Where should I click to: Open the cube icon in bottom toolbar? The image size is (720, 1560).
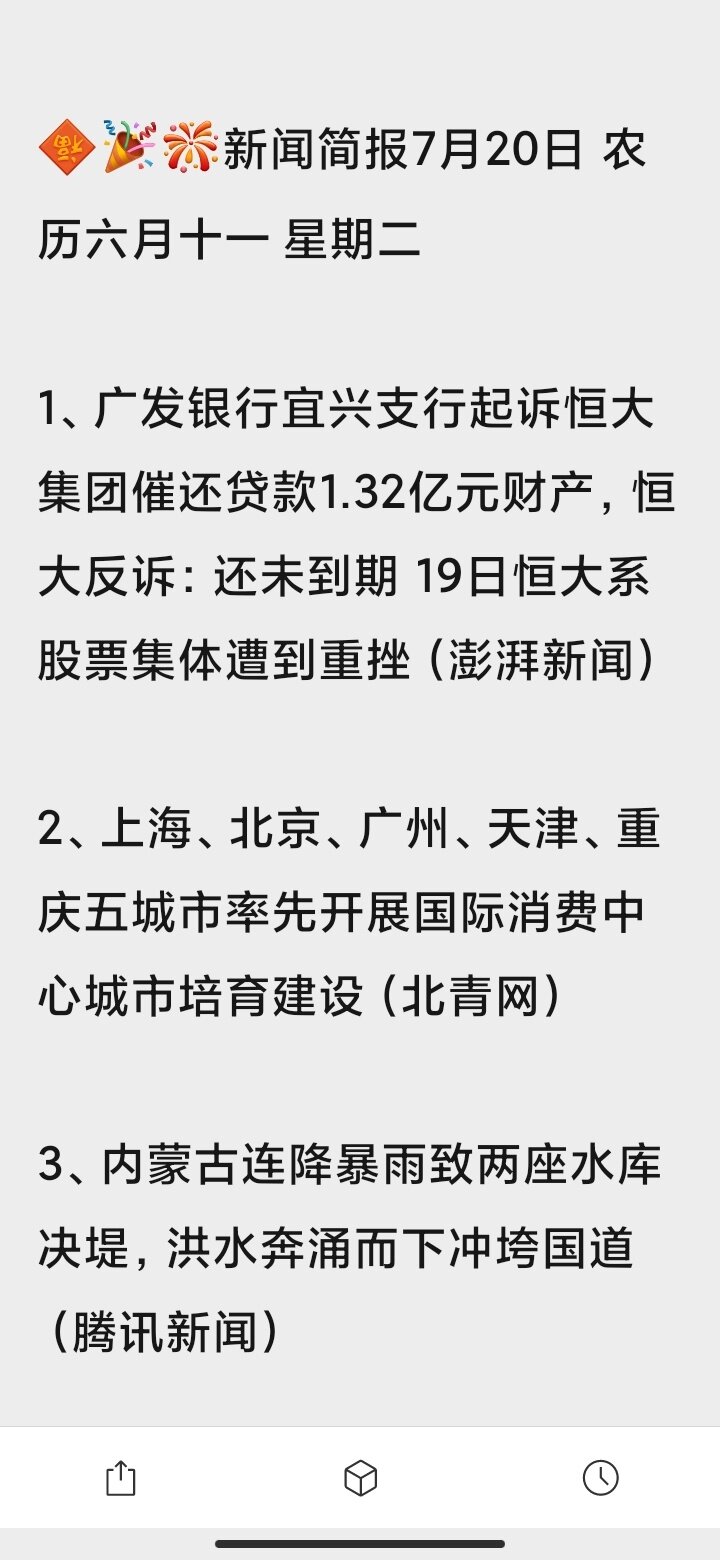click(360, 1477)
